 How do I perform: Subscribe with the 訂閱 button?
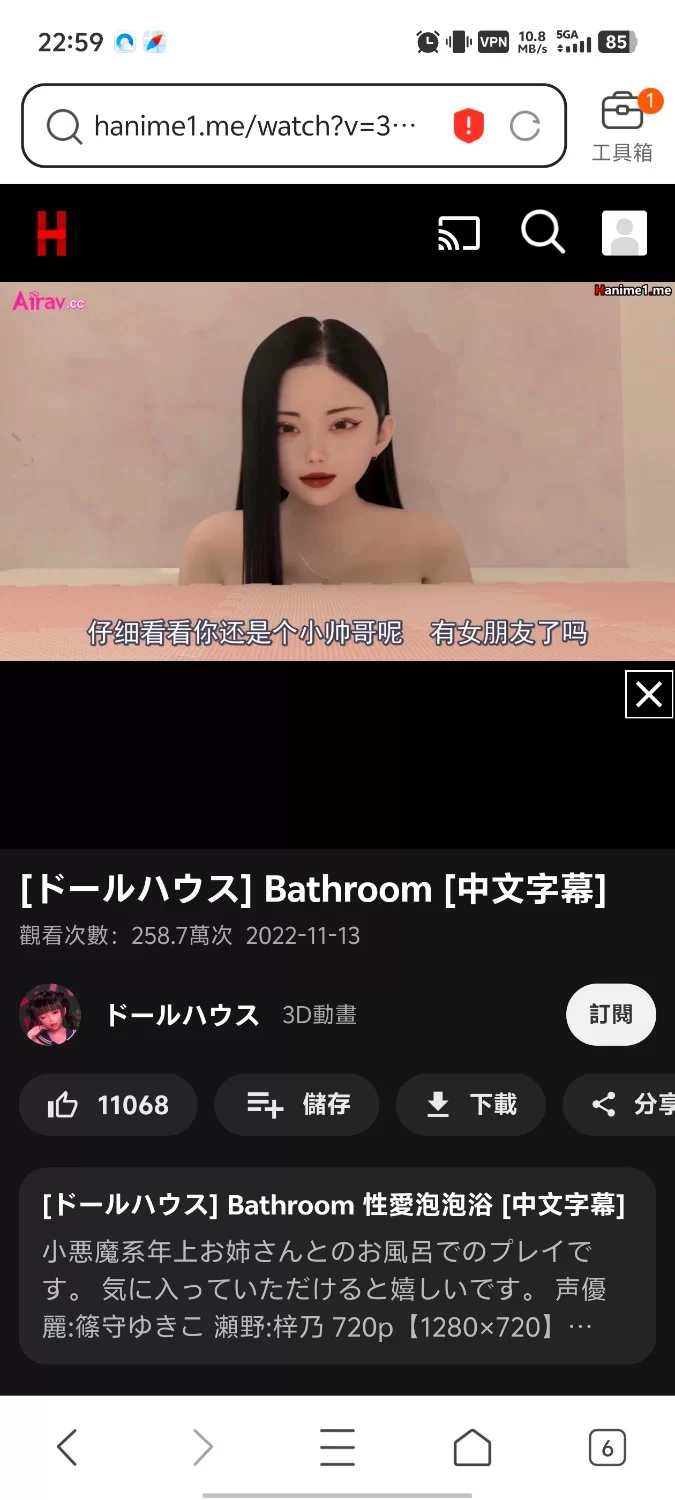pyautogui.click(x=610, y=1015)
